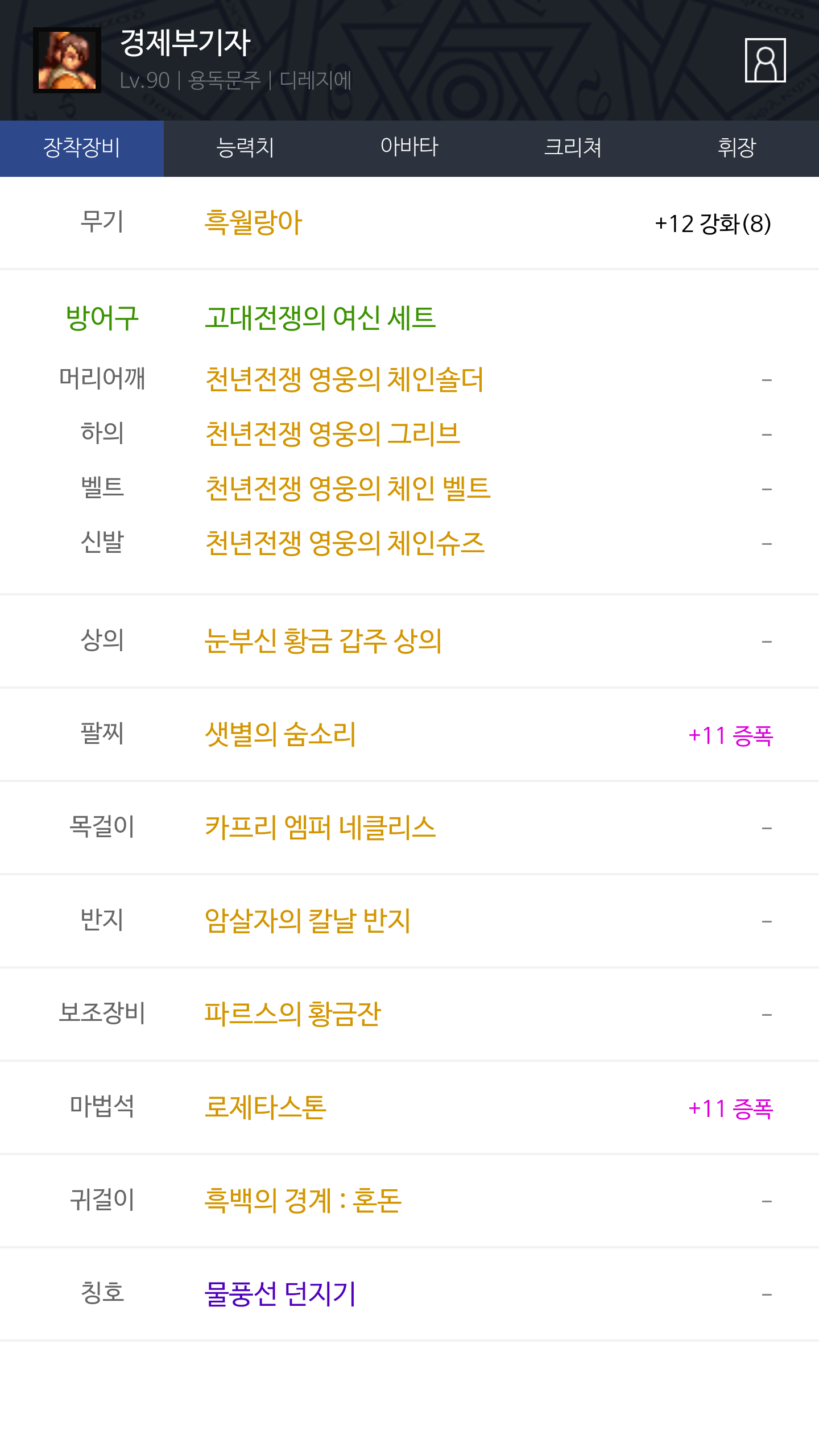Open earring 흑백의 경계 : 혼돈
819x1456 pixels.
(303, 1201)
